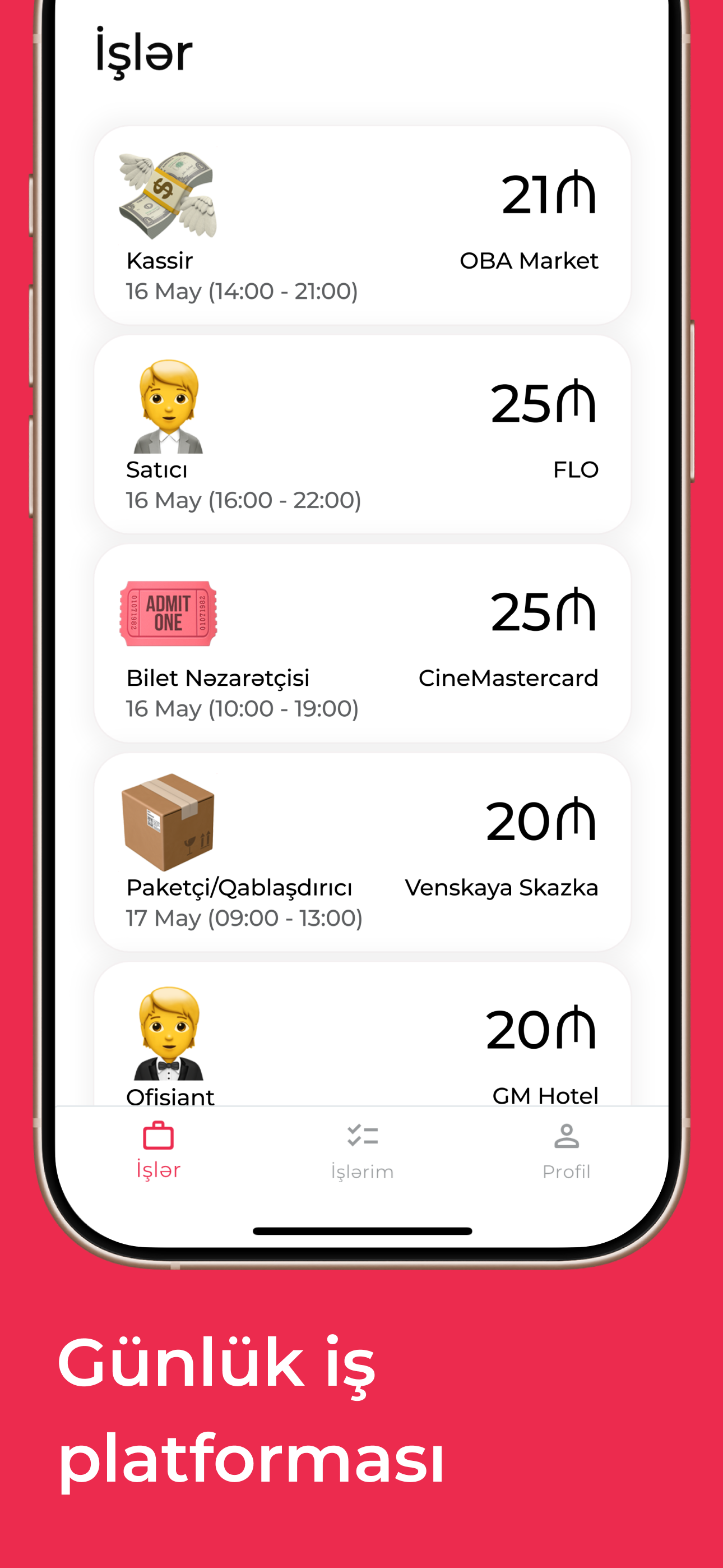
Task: Tap the OBA Market employer label
Action: click(x=529, y=261)
